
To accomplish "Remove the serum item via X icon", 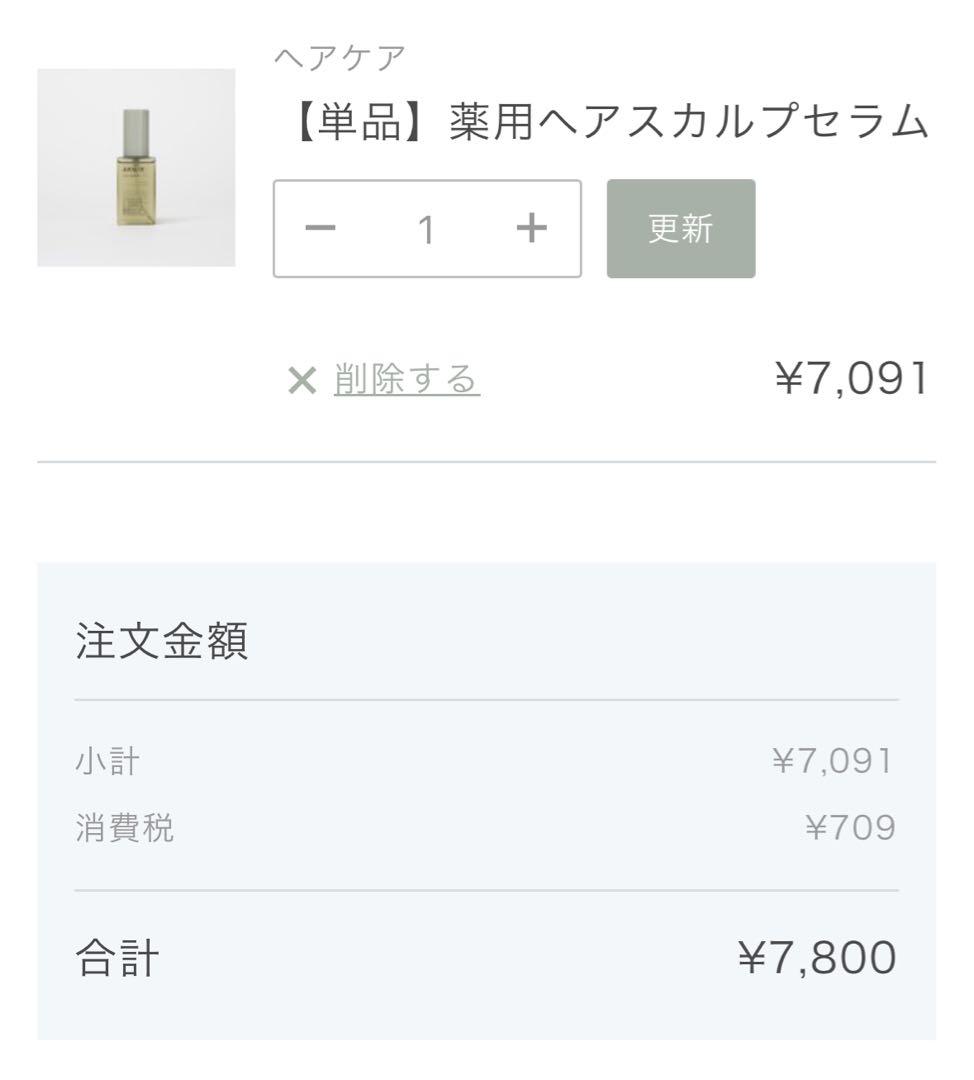I will pos(298,378).
